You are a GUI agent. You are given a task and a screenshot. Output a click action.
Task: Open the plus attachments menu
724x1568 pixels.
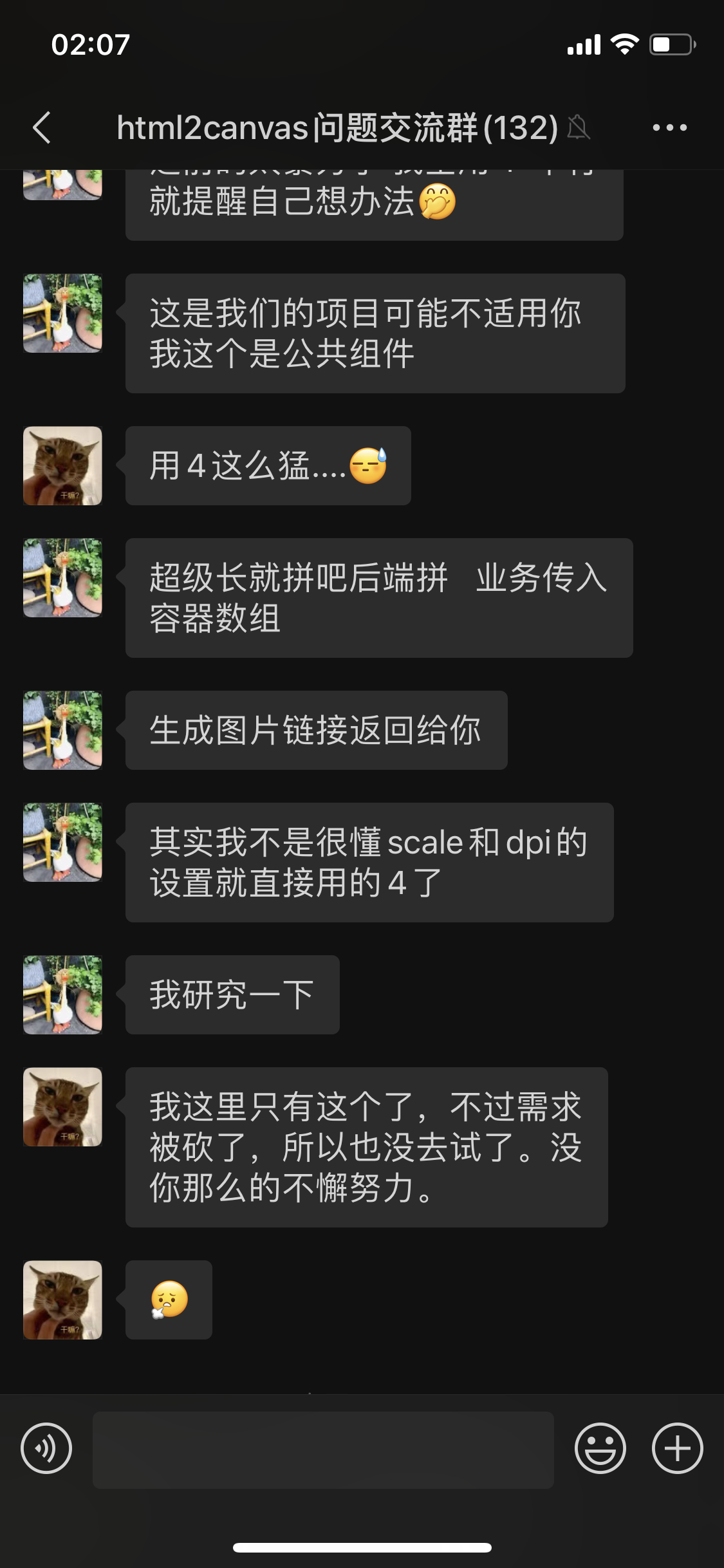(x=677, y=1448)
